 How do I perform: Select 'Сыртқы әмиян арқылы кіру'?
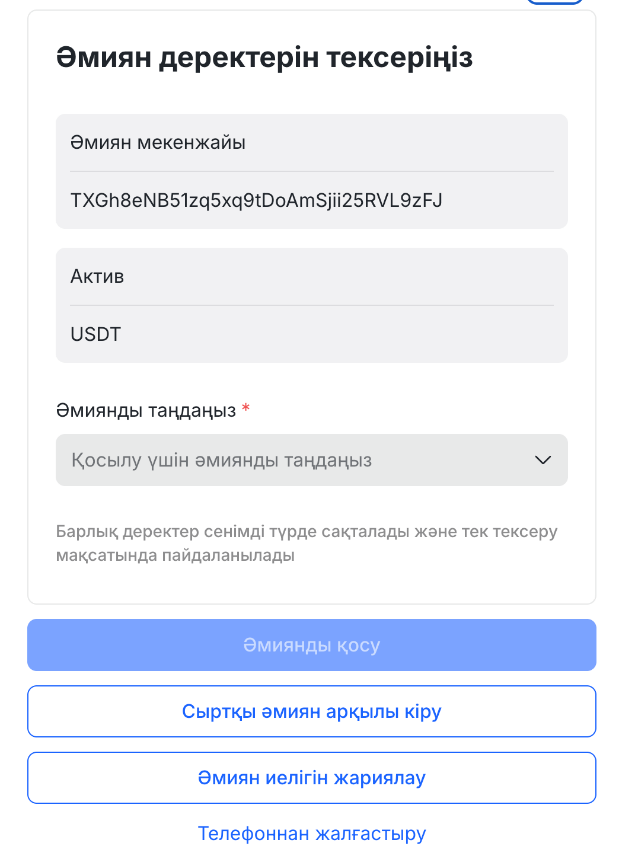point(311,712)
